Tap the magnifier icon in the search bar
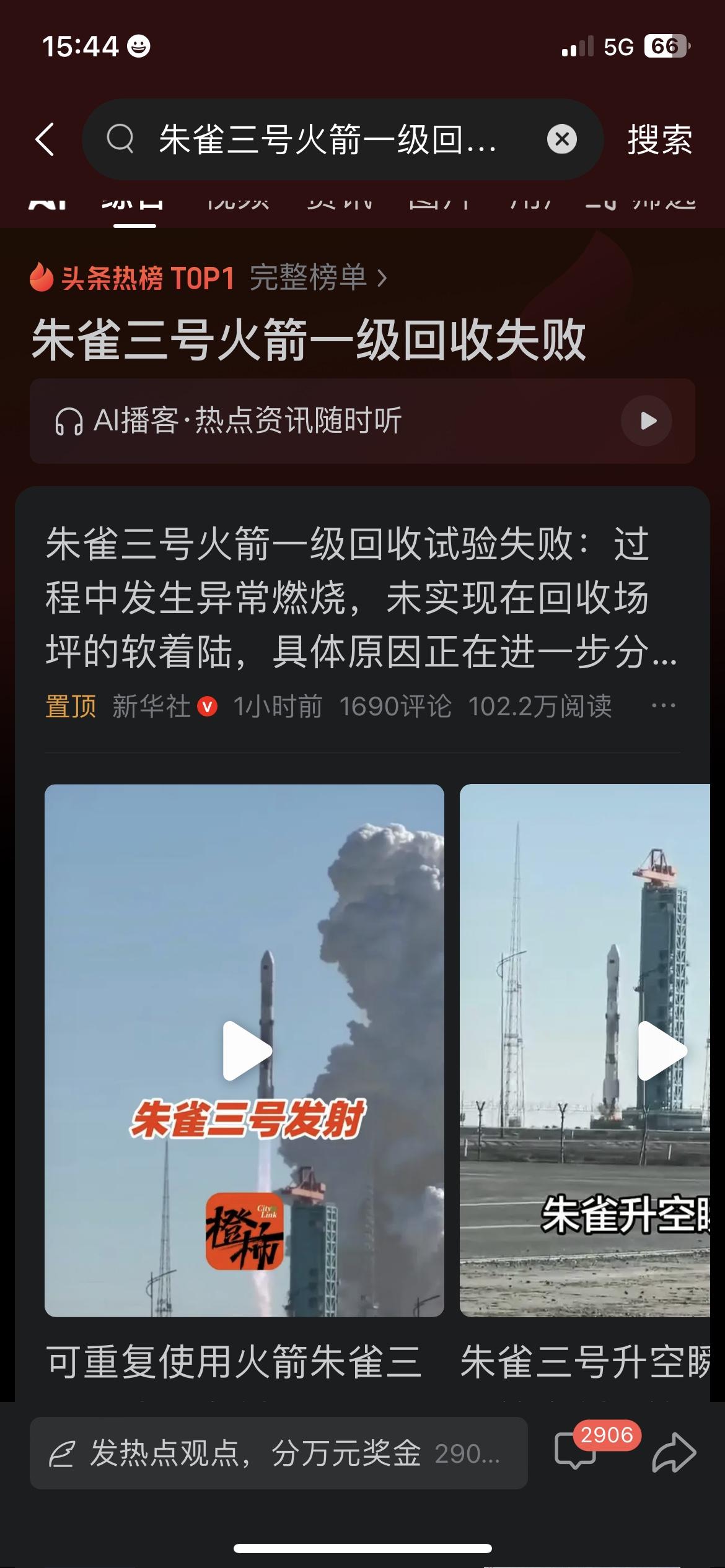The height and width of the screenshot is (1568, 725). click(121, 139)
